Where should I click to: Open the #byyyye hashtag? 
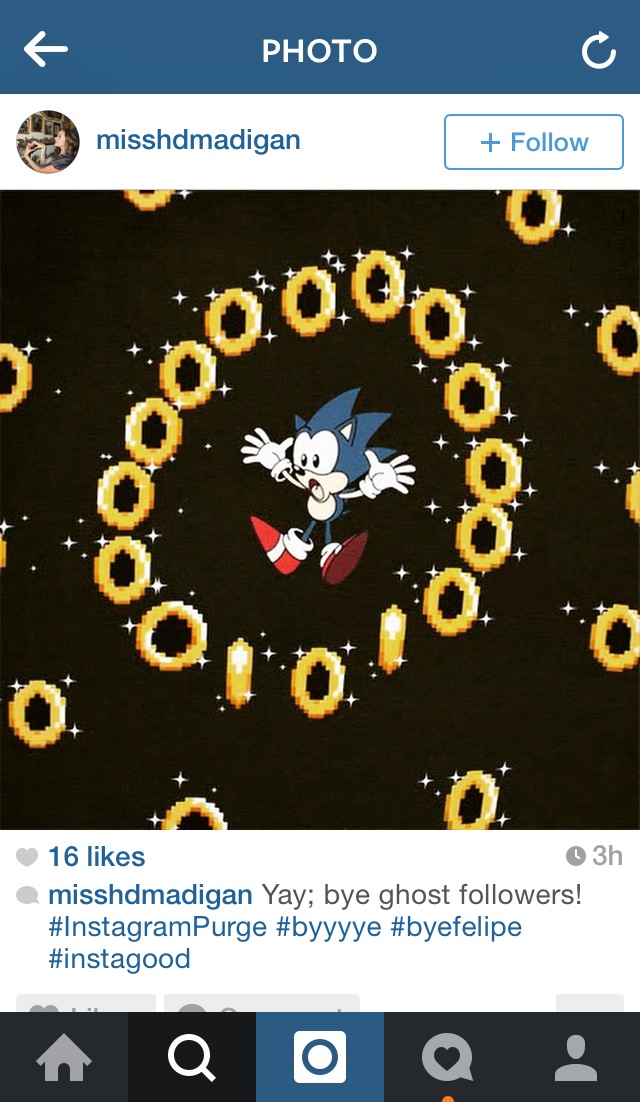pyautogui.click(x=329, y=927)
